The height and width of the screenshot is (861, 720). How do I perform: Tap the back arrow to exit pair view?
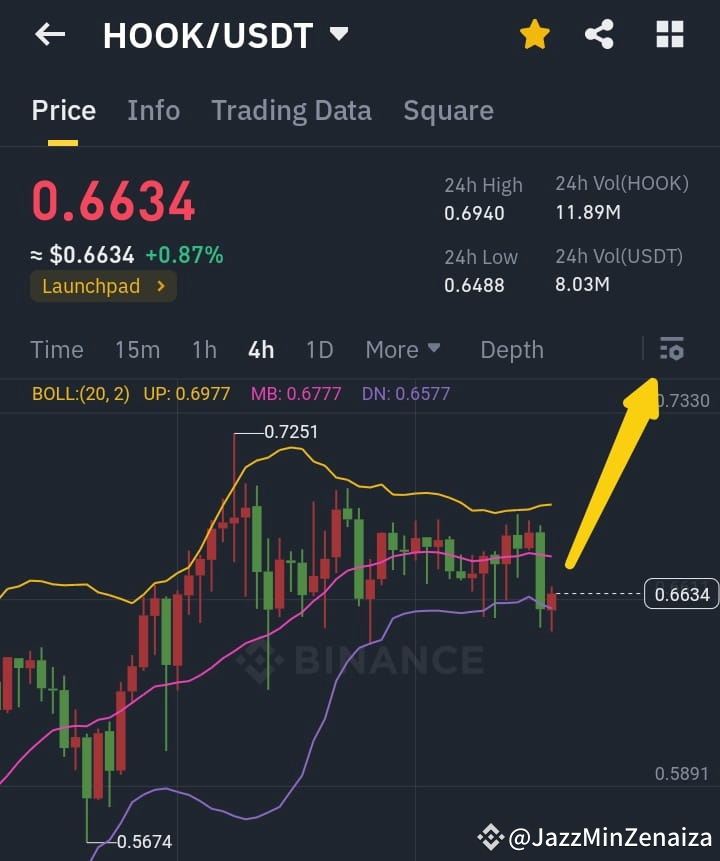[49, 35]
